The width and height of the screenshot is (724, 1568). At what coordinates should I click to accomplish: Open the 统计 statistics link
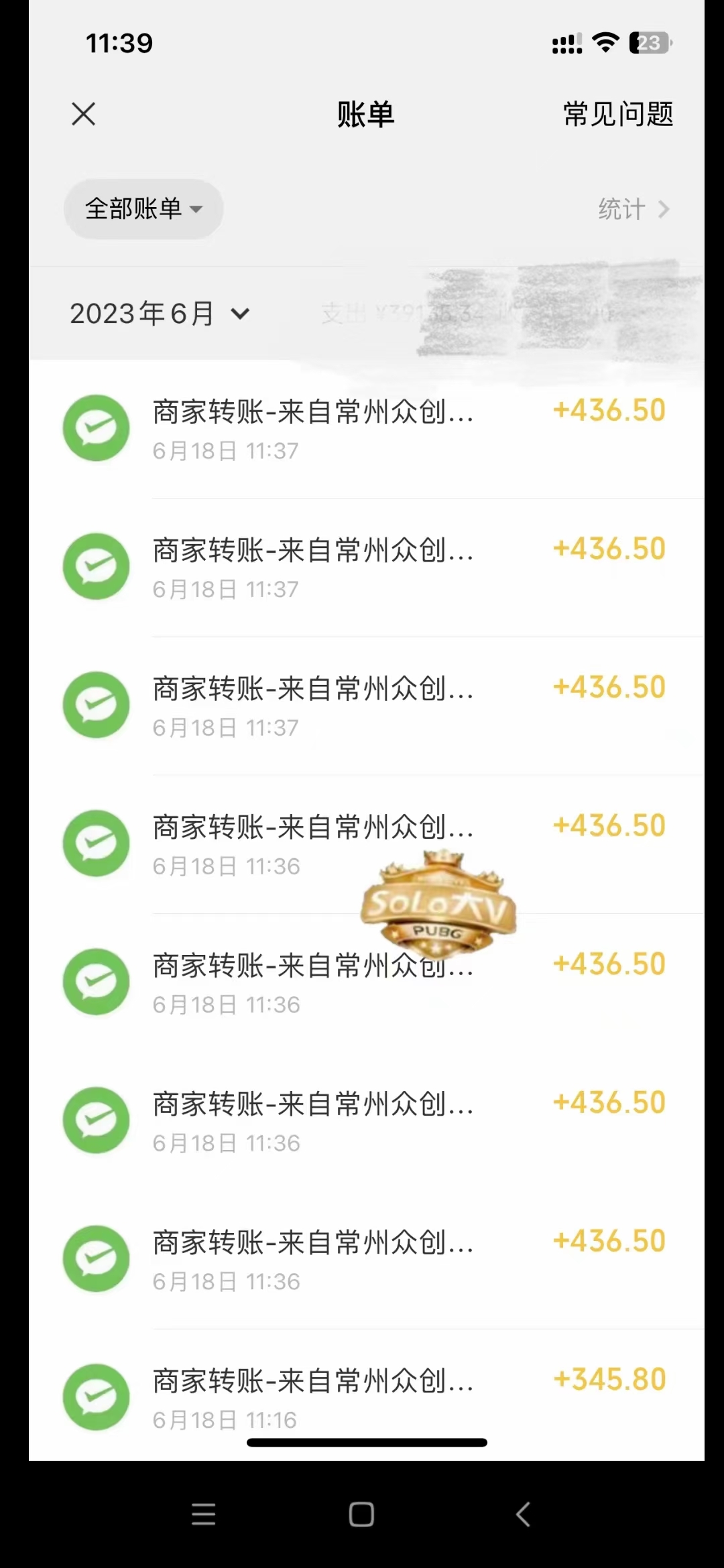[620, 209]
